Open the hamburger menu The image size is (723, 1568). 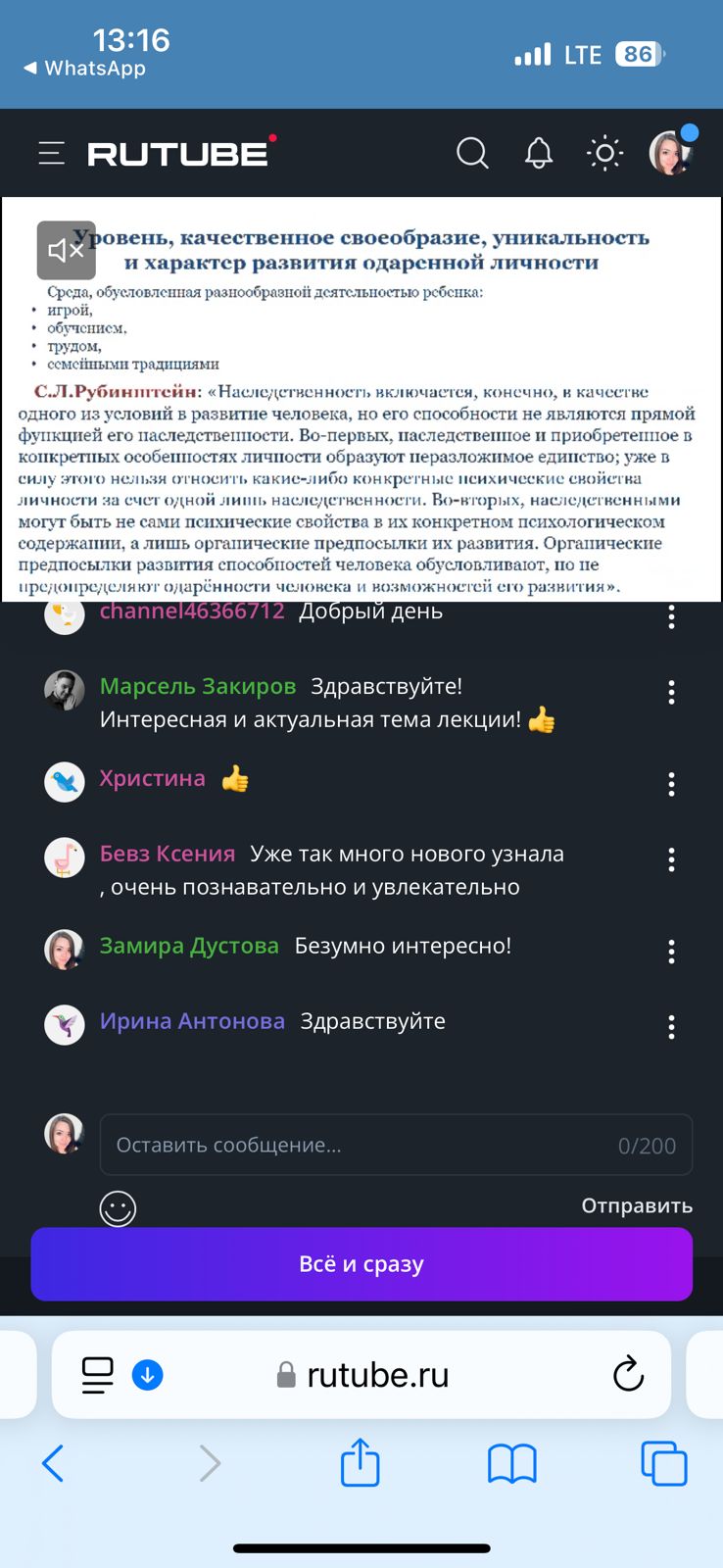[x=51, y=153]
